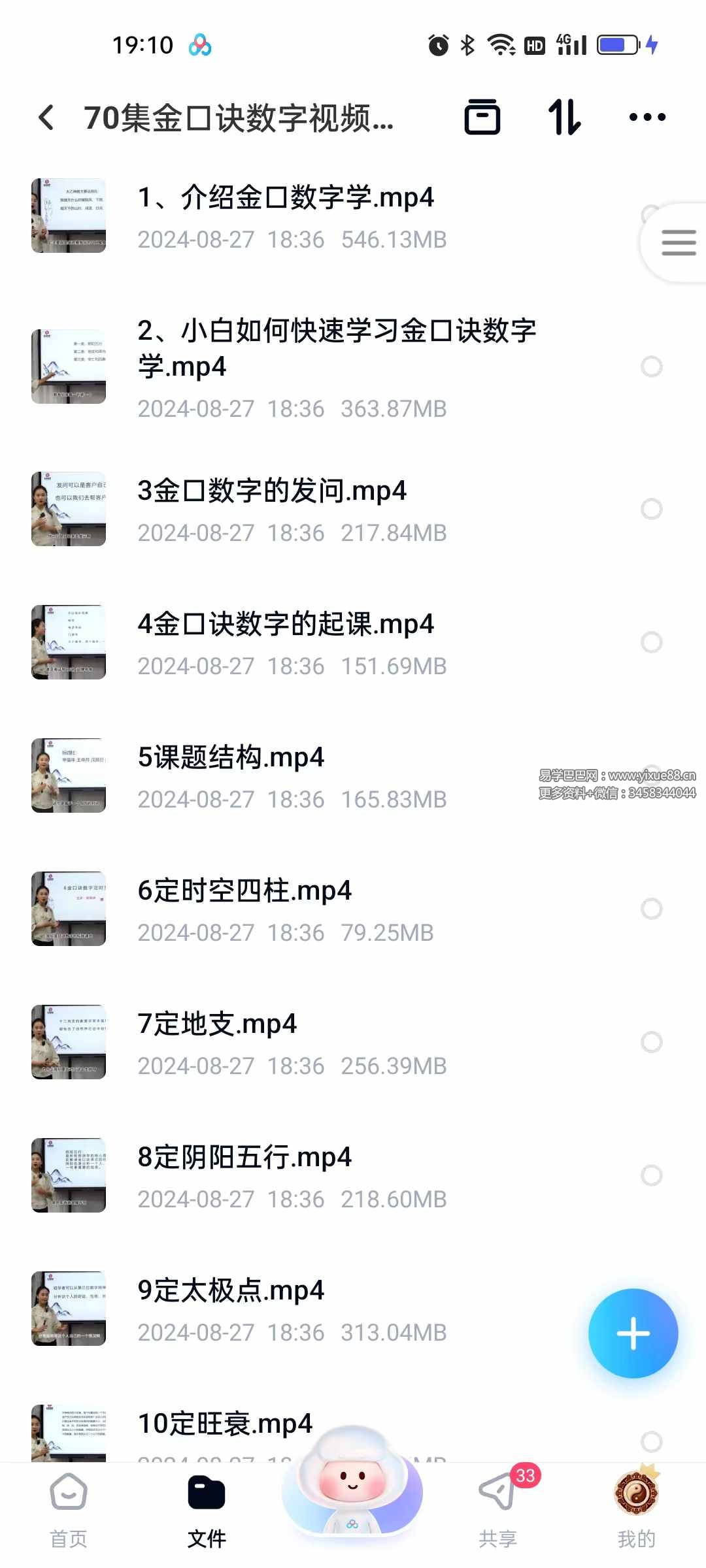
Task: Open the ••• overflow menu at top right
Action: pyautogui.click(x=646, y=116)
